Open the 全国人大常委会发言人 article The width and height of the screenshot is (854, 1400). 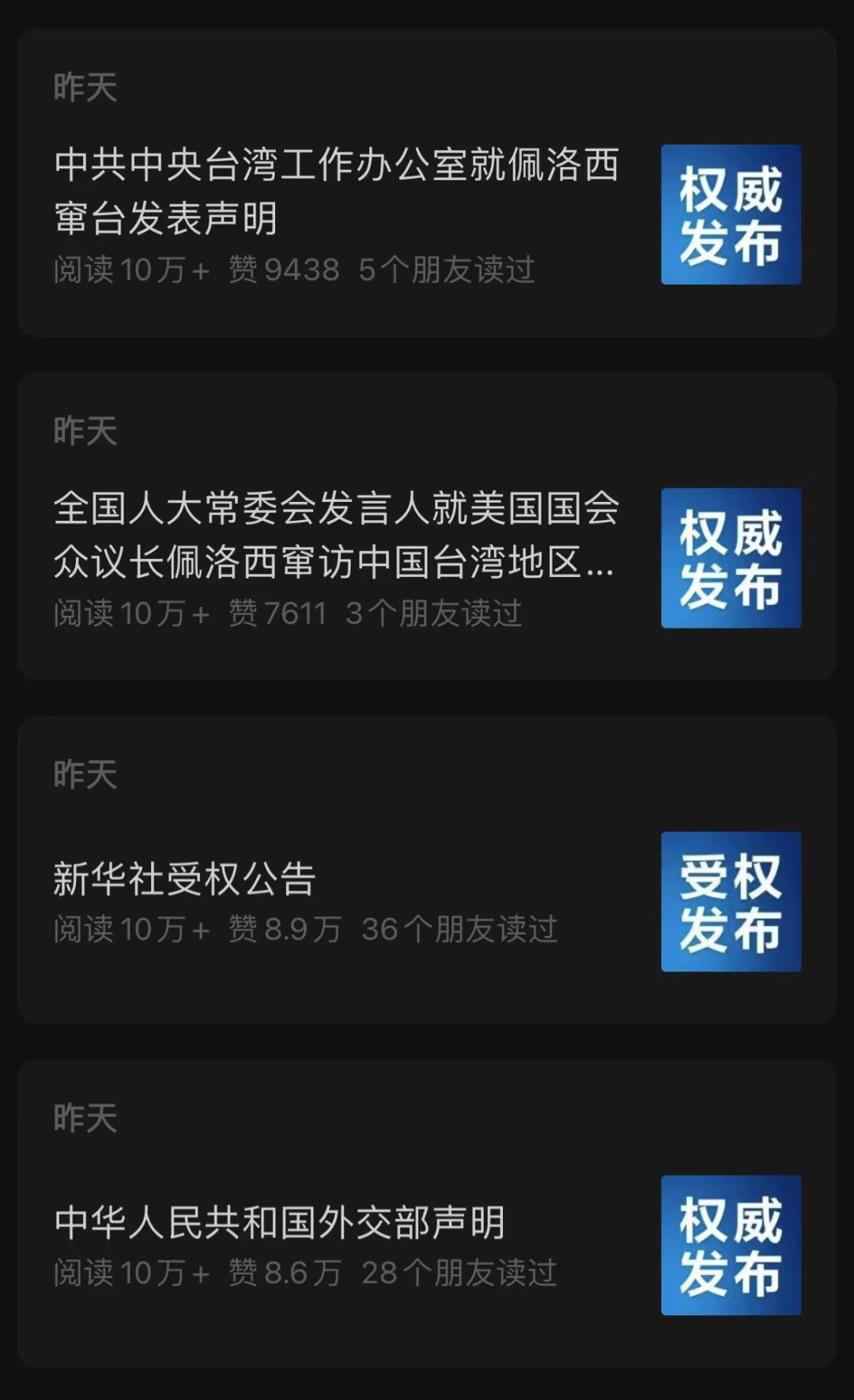(336, 534)
